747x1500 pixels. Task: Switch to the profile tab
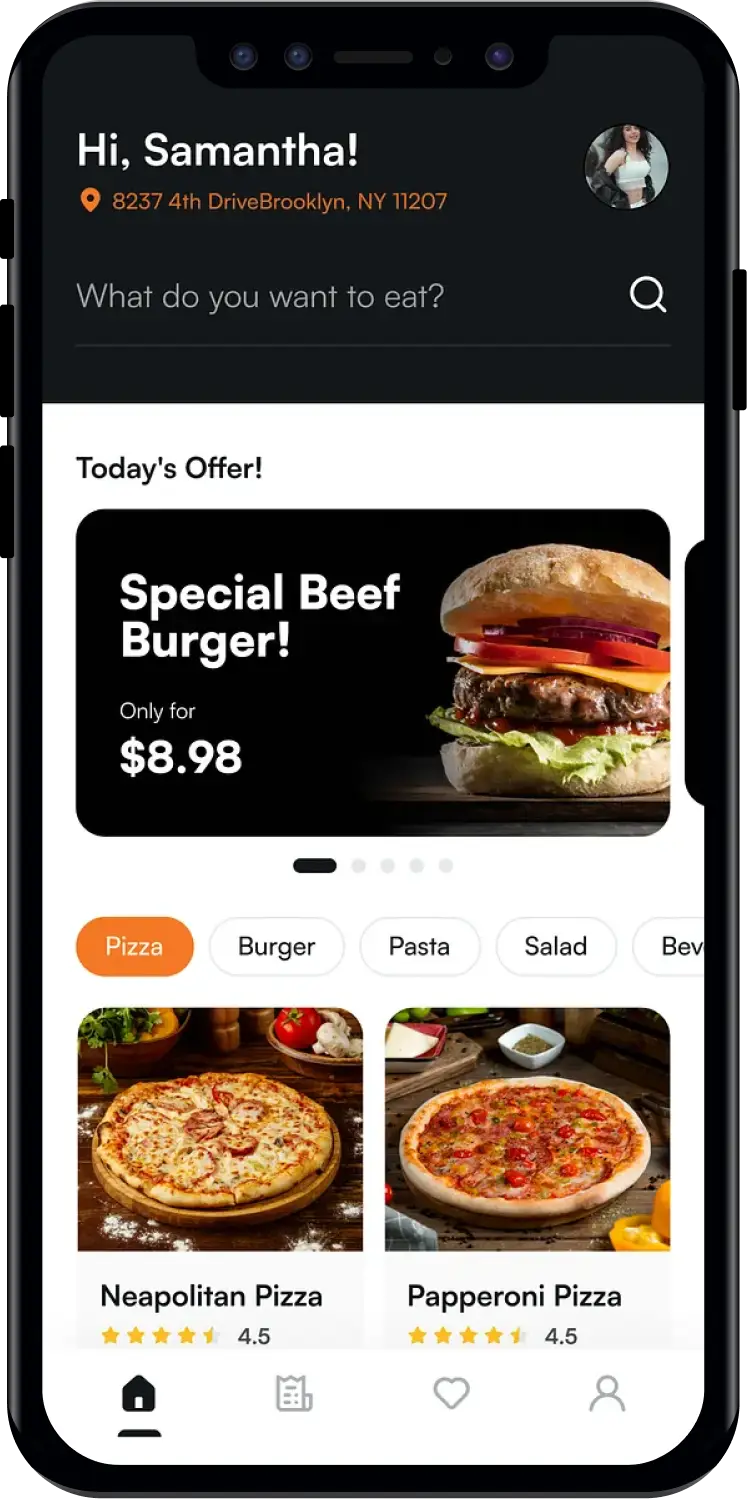click(x=607, y=1393)
